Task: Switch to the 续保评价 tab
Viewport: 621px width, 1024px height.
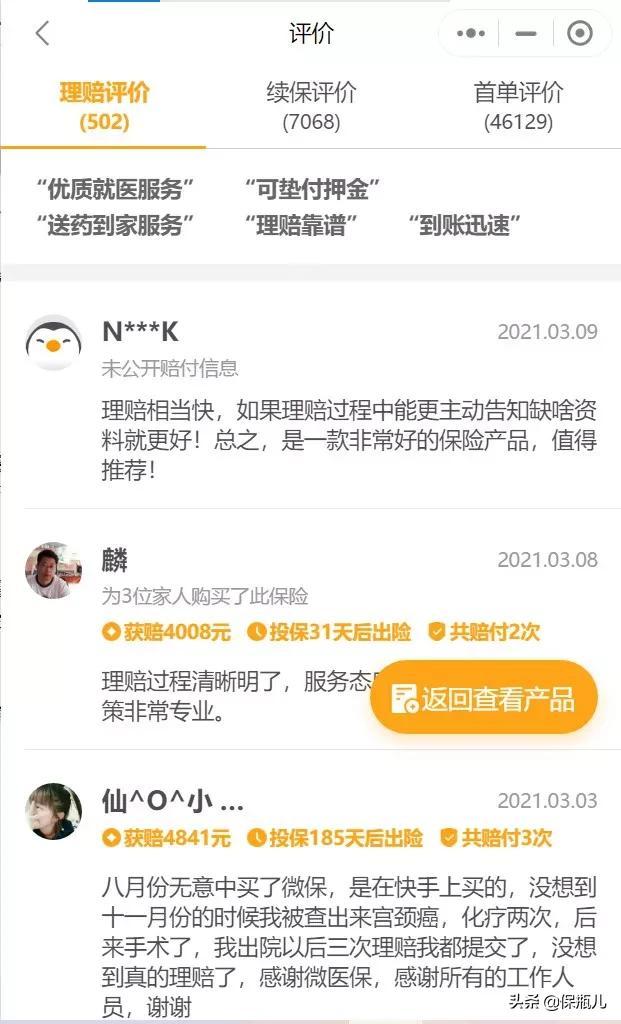Action: 311,106
